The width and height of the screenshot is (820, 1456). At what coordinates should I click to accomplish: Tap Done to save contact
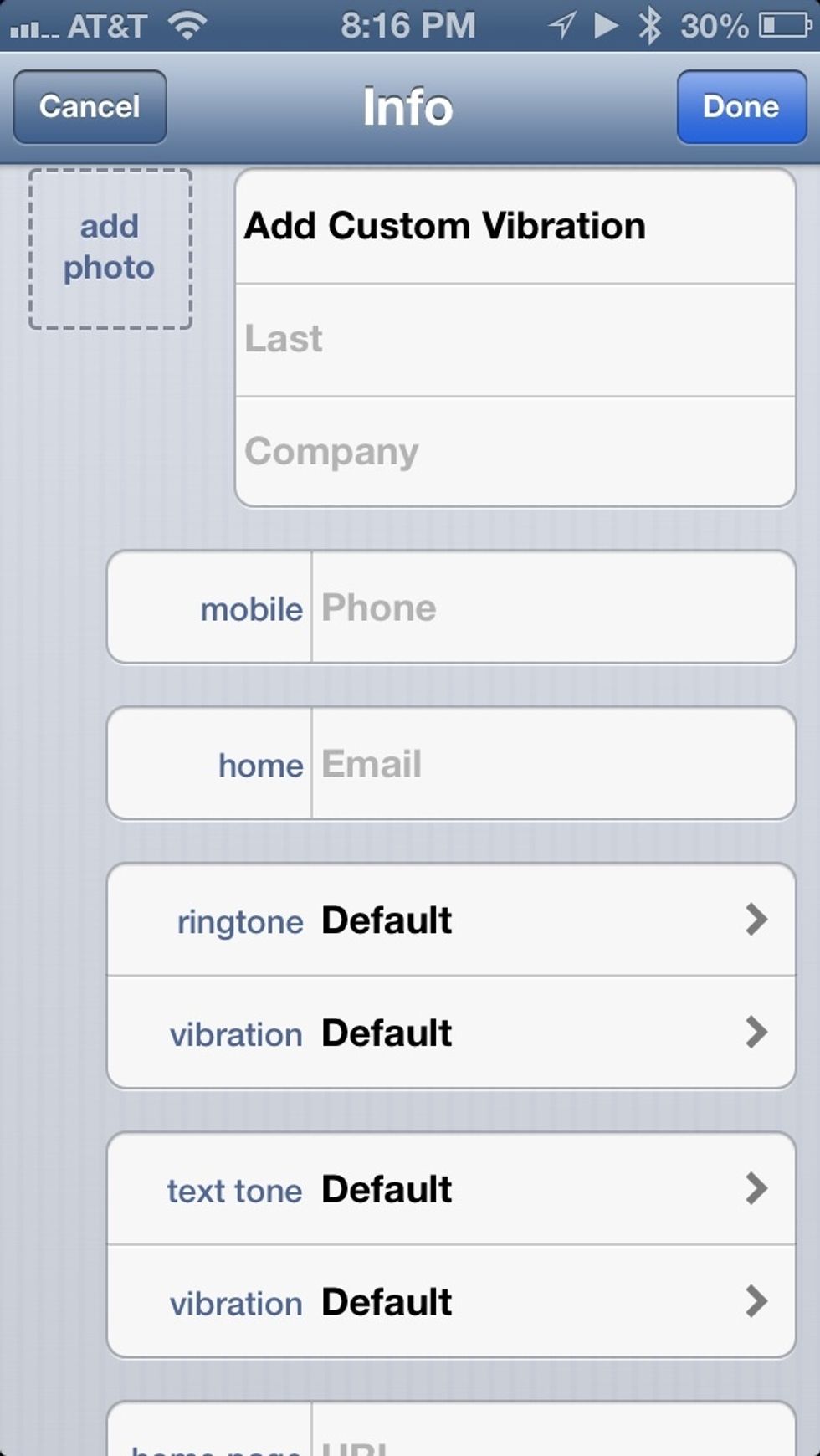coord(741,107)
